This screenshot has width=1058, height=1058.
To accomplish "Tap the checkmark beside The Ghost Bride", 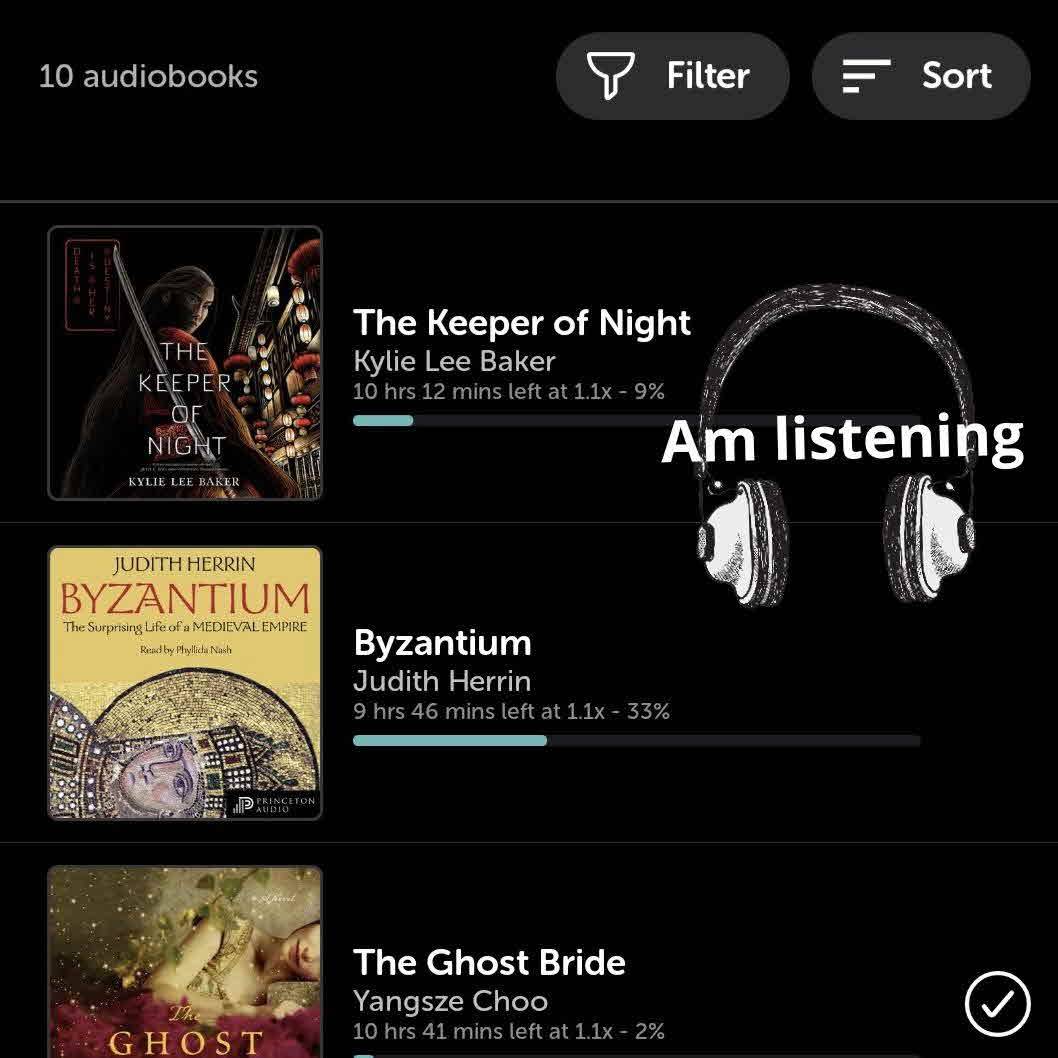I will point(997,1003).
